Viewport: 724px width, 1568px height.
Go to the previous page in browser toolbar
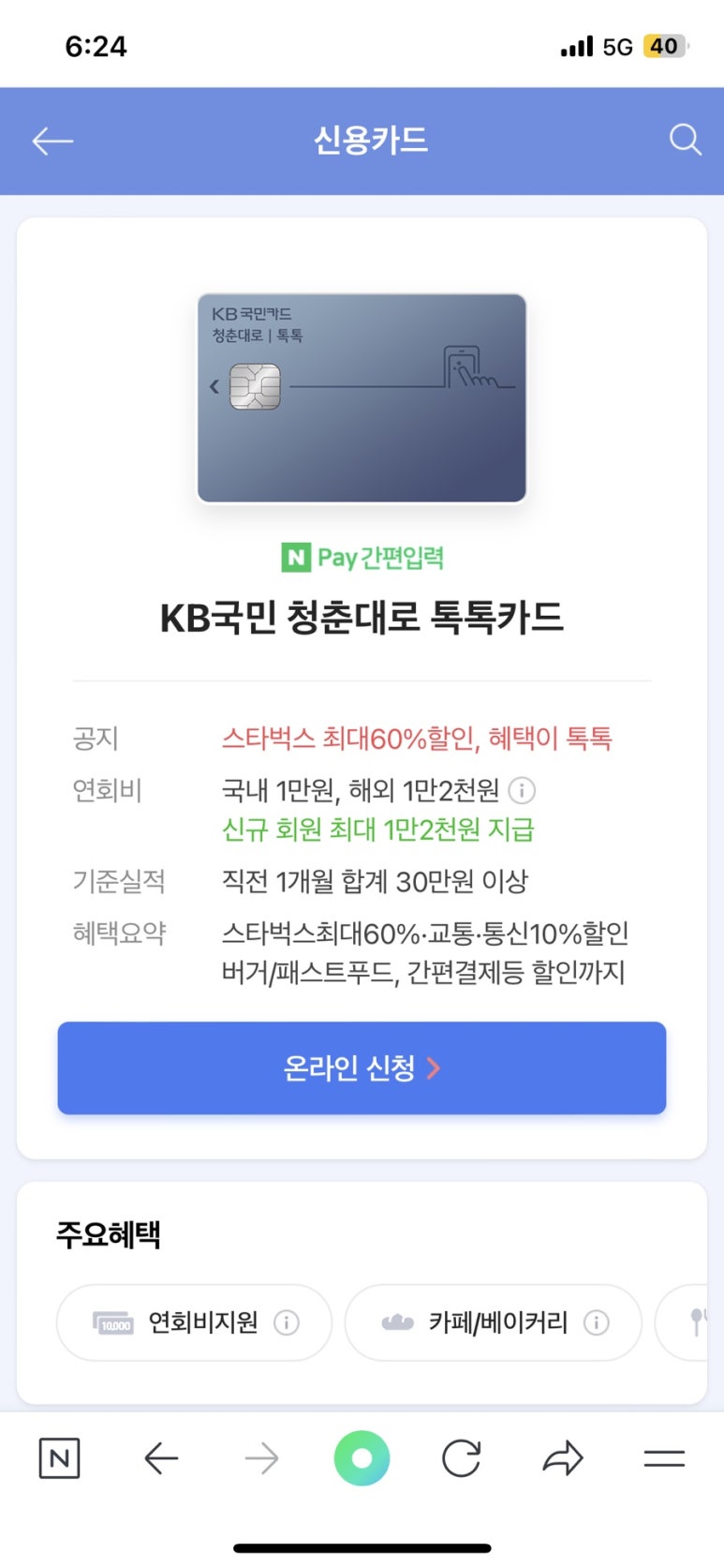coord(161,1458)
